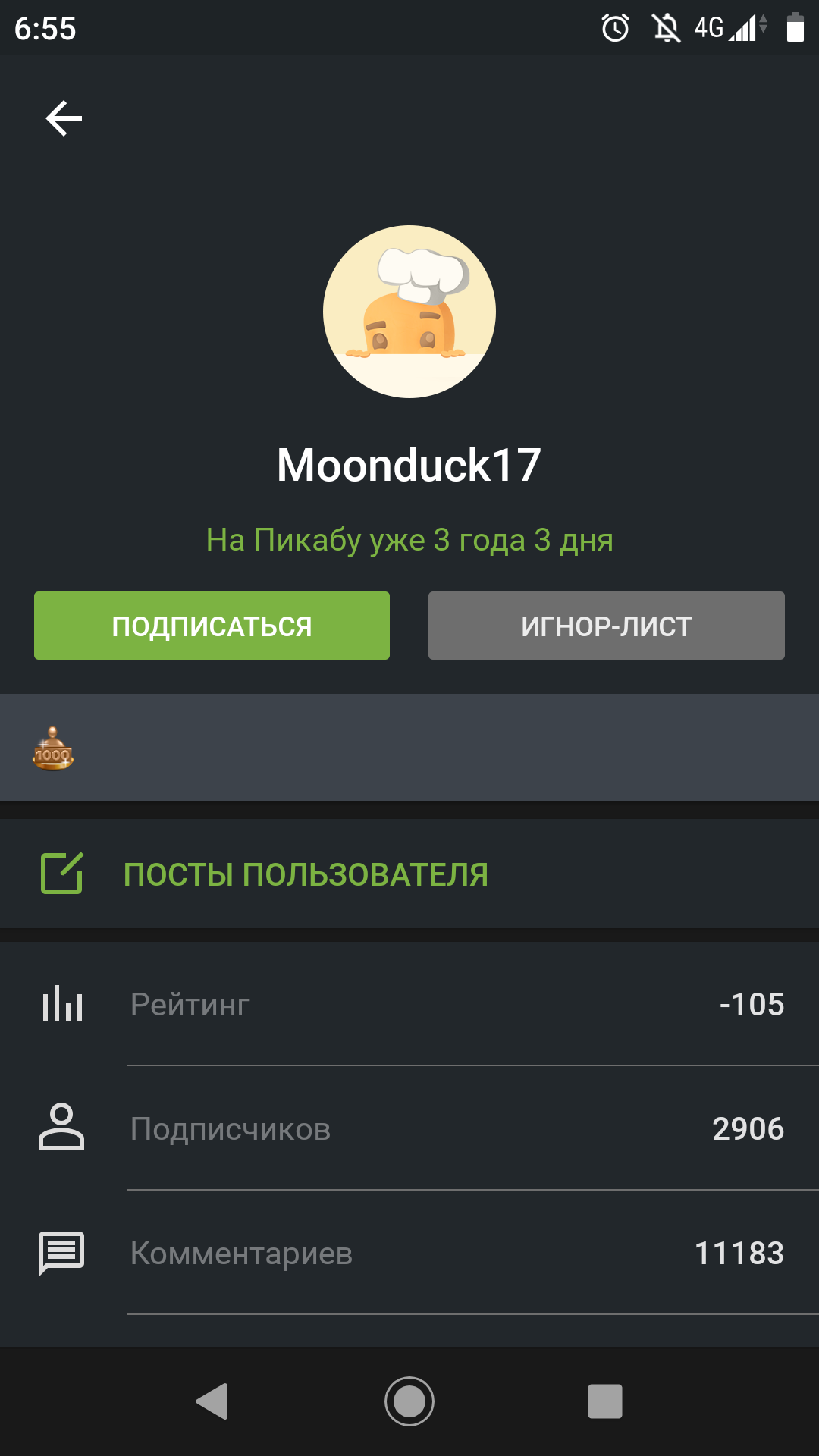Subscribe with the ПОДПИСАТЬСЯ button
The width and height of the screenshot is (819, 1456).
tap(212, 626)
